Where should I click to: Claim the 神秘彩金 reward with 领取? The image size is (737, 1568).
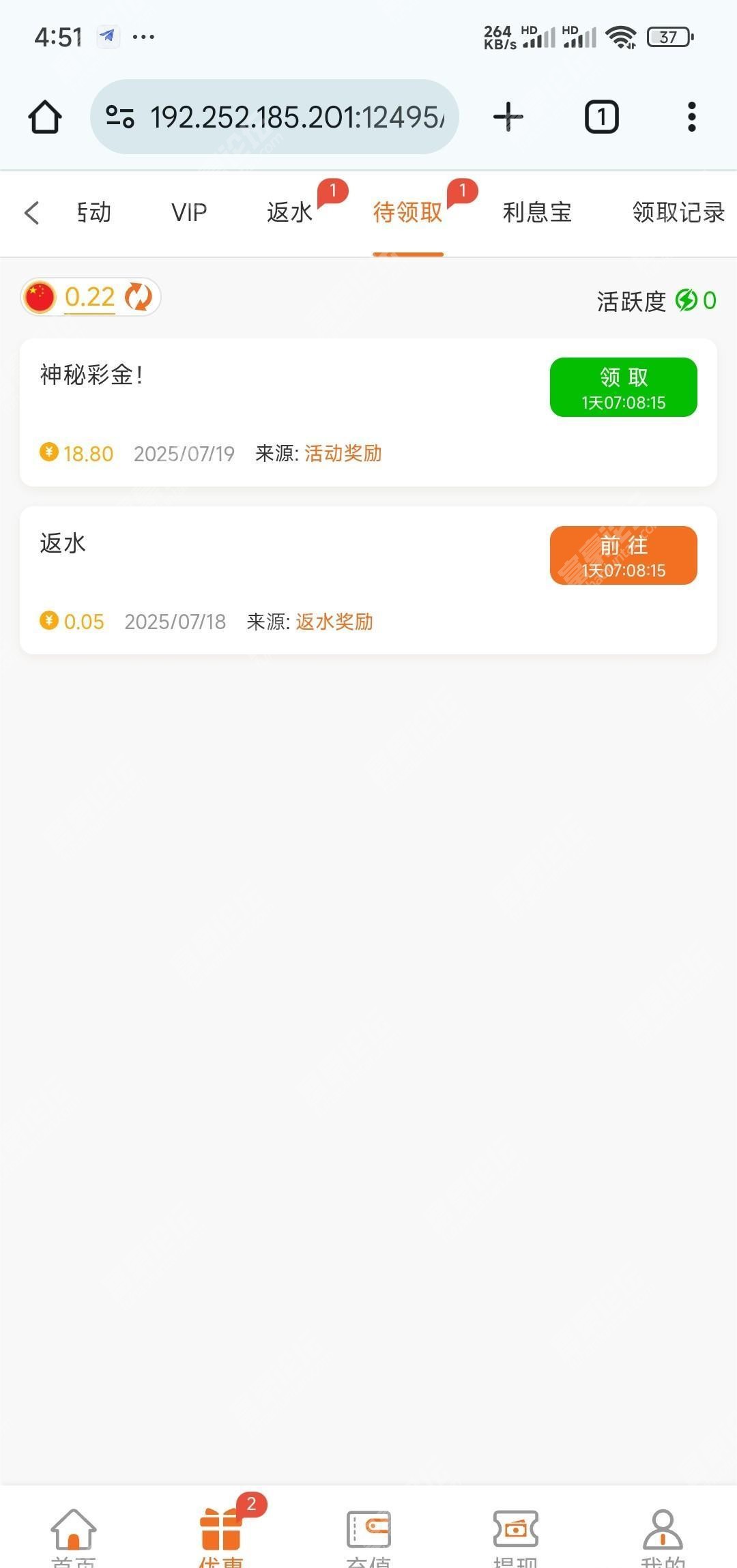tap(624, 387)
